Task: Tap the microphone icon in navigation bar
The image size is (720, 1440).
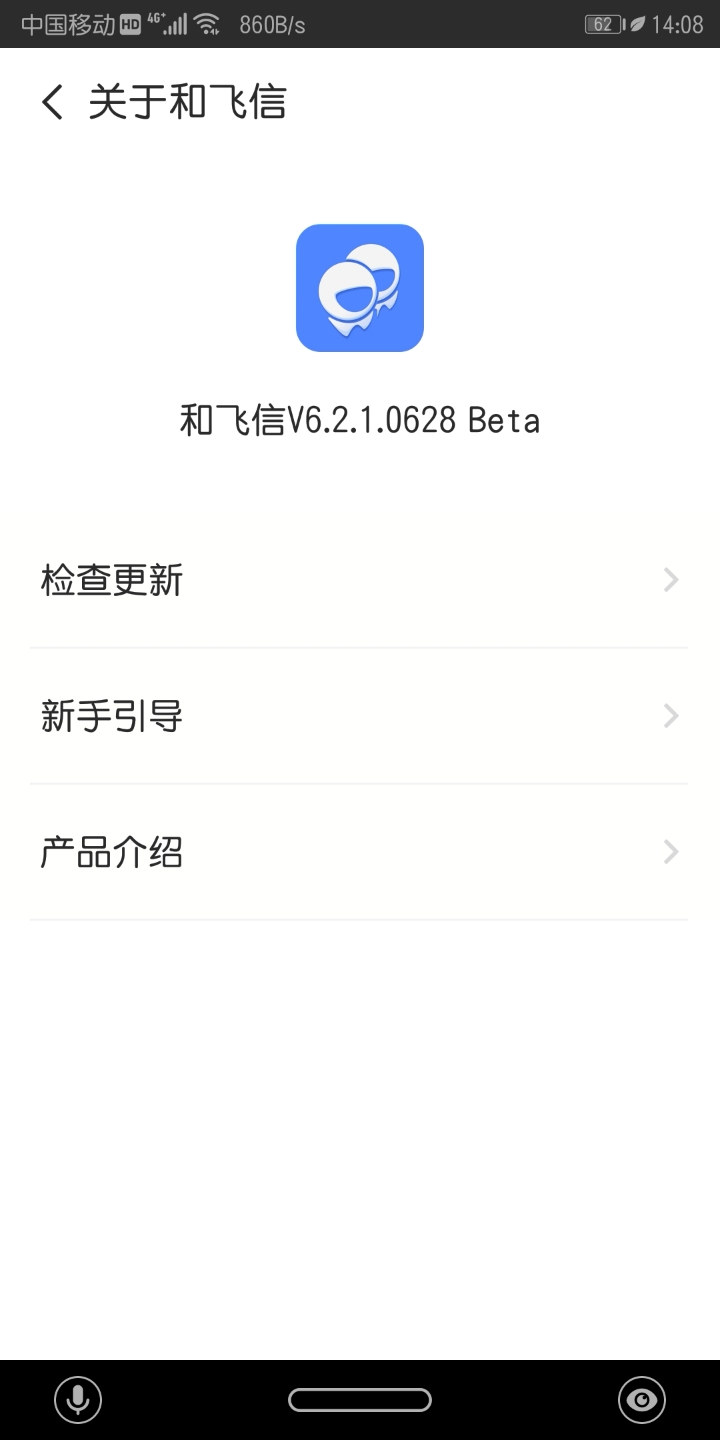Action: (76, 1400)
